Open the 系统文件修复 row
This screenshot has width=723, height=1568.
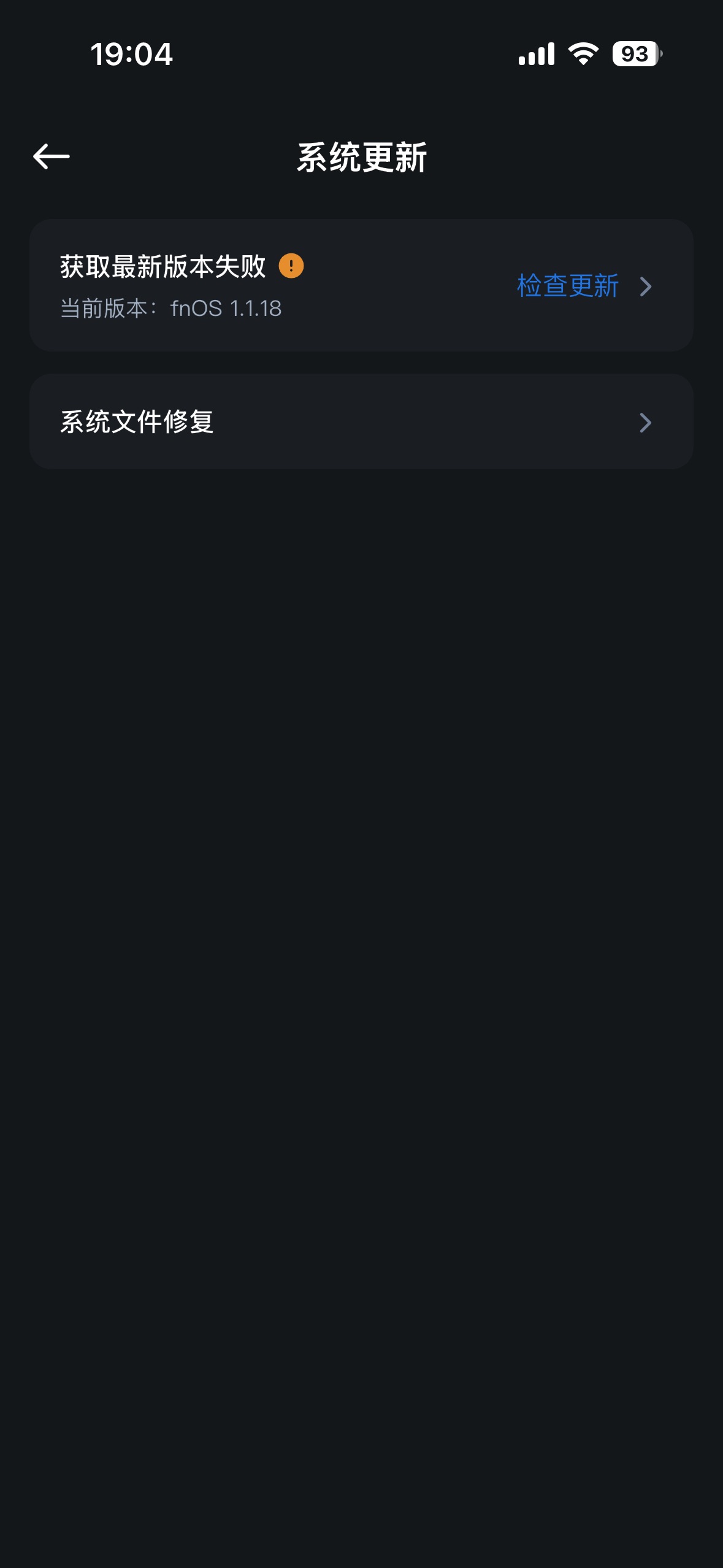click(361, 422)
